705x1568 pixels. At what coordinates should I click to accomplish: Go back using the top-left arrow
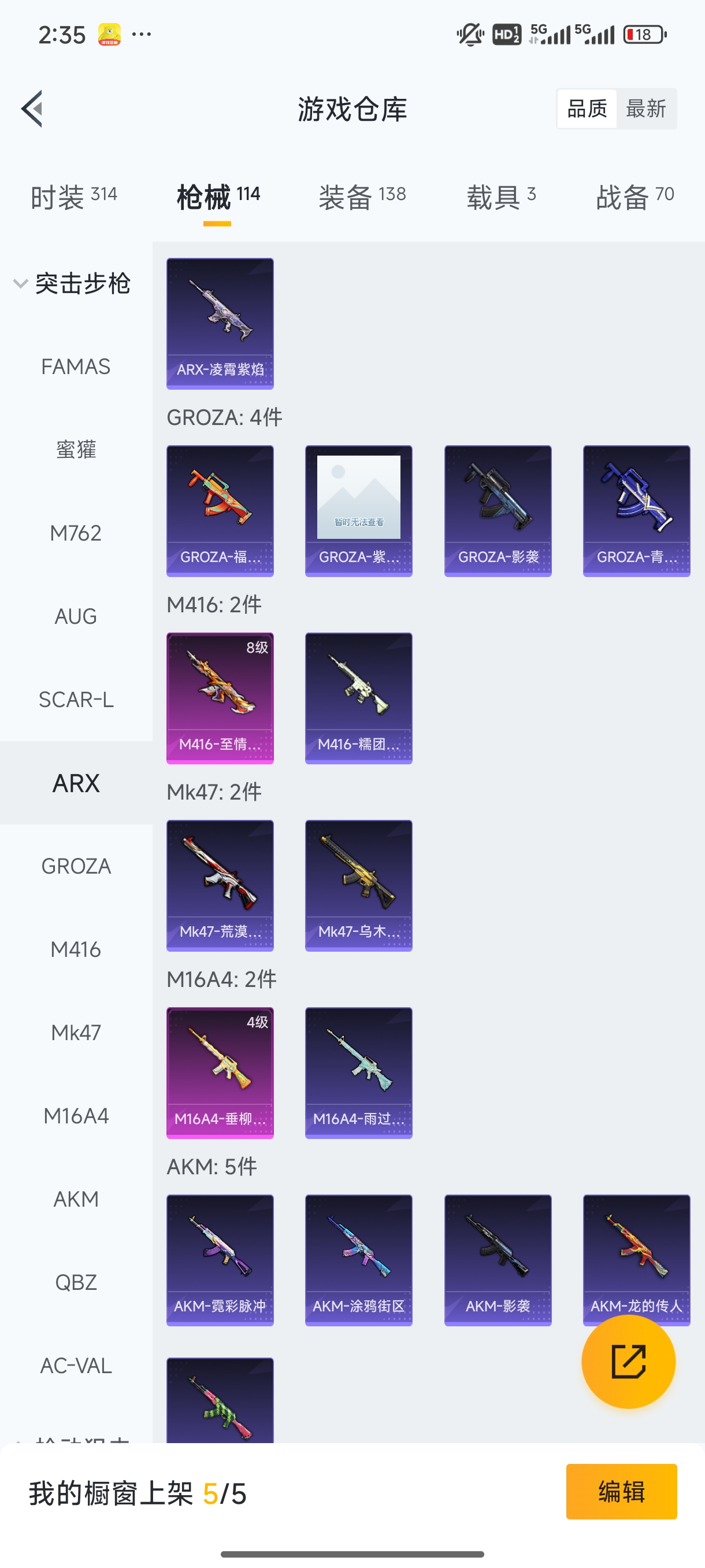pos(32,109)
